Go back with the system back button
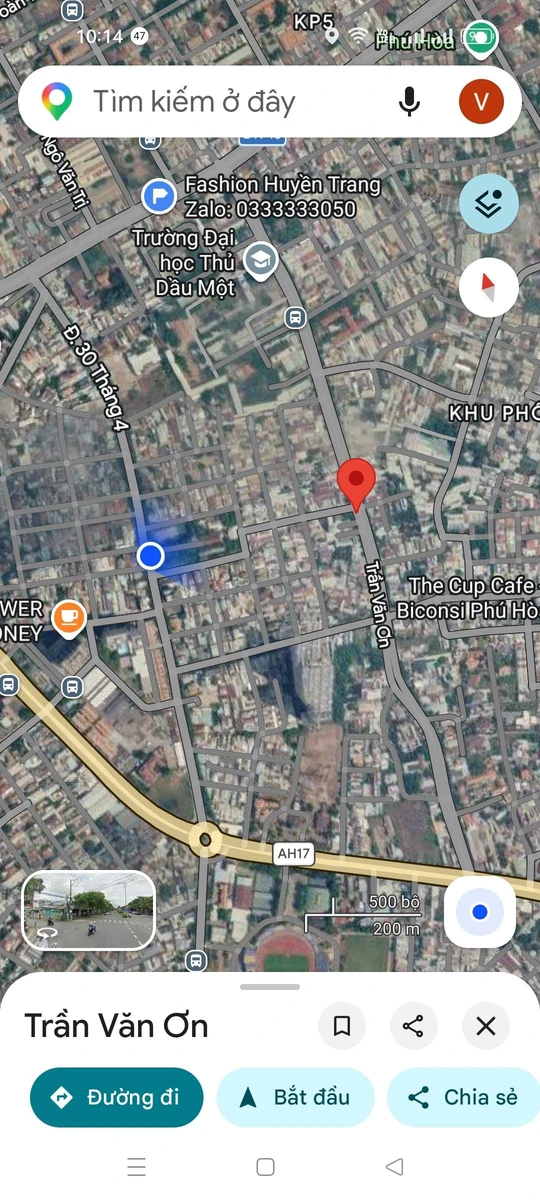Image resolution: width=540 pixels, height=1200 pixels. (x=394, y=1166)
